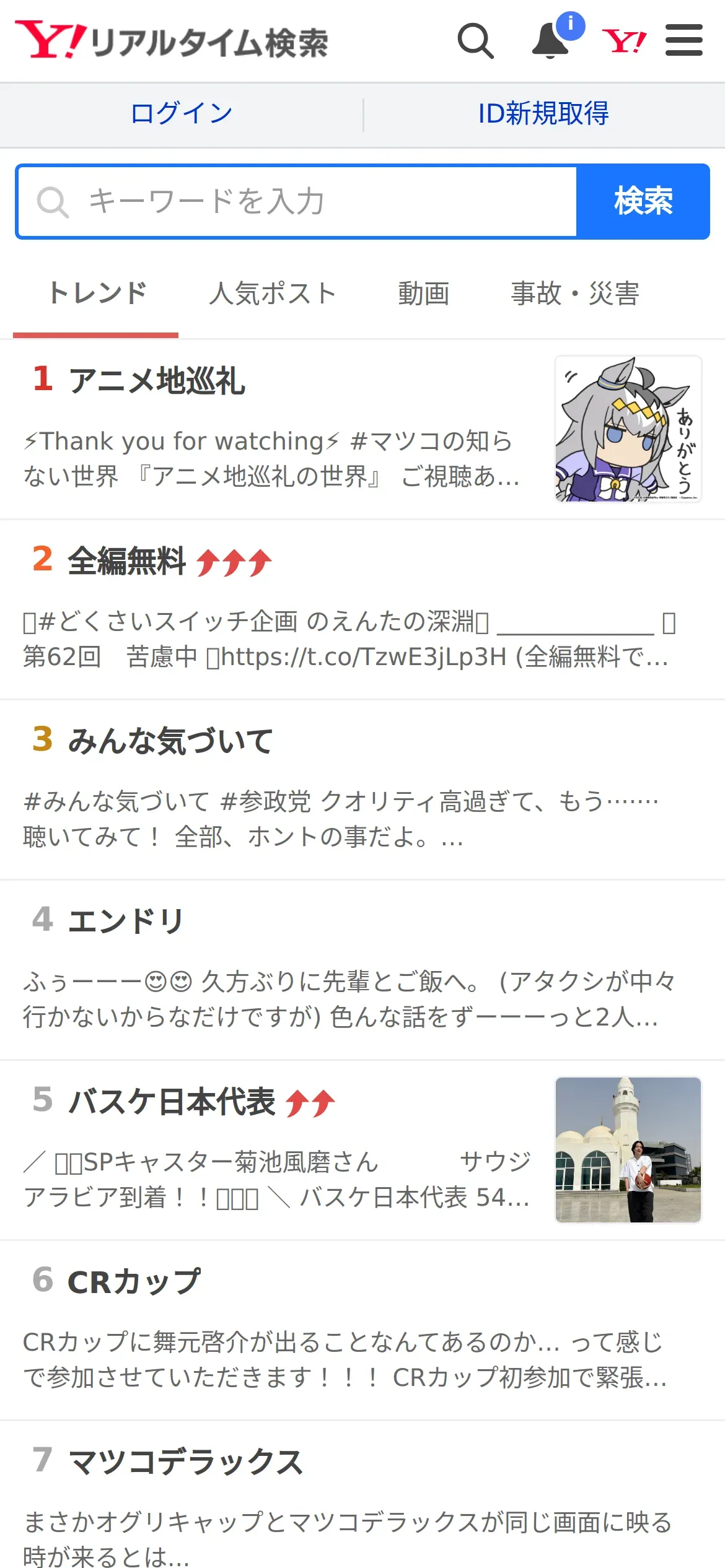Screen dimensions: 725x1568
Task: Switch to the 事故・災害 tab
Action: tap(575, 294)
